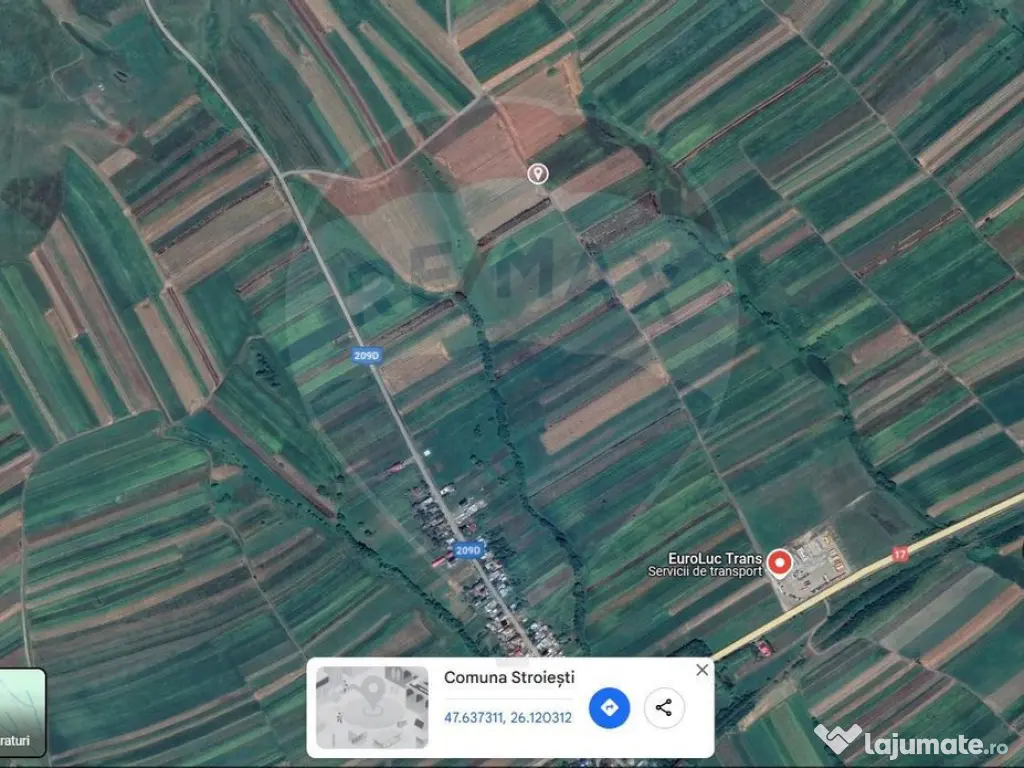The width and height of the screenshot is (1024, 768).
Task: Close the Comuna Stroiești info card
Action: tap(702, 670)
